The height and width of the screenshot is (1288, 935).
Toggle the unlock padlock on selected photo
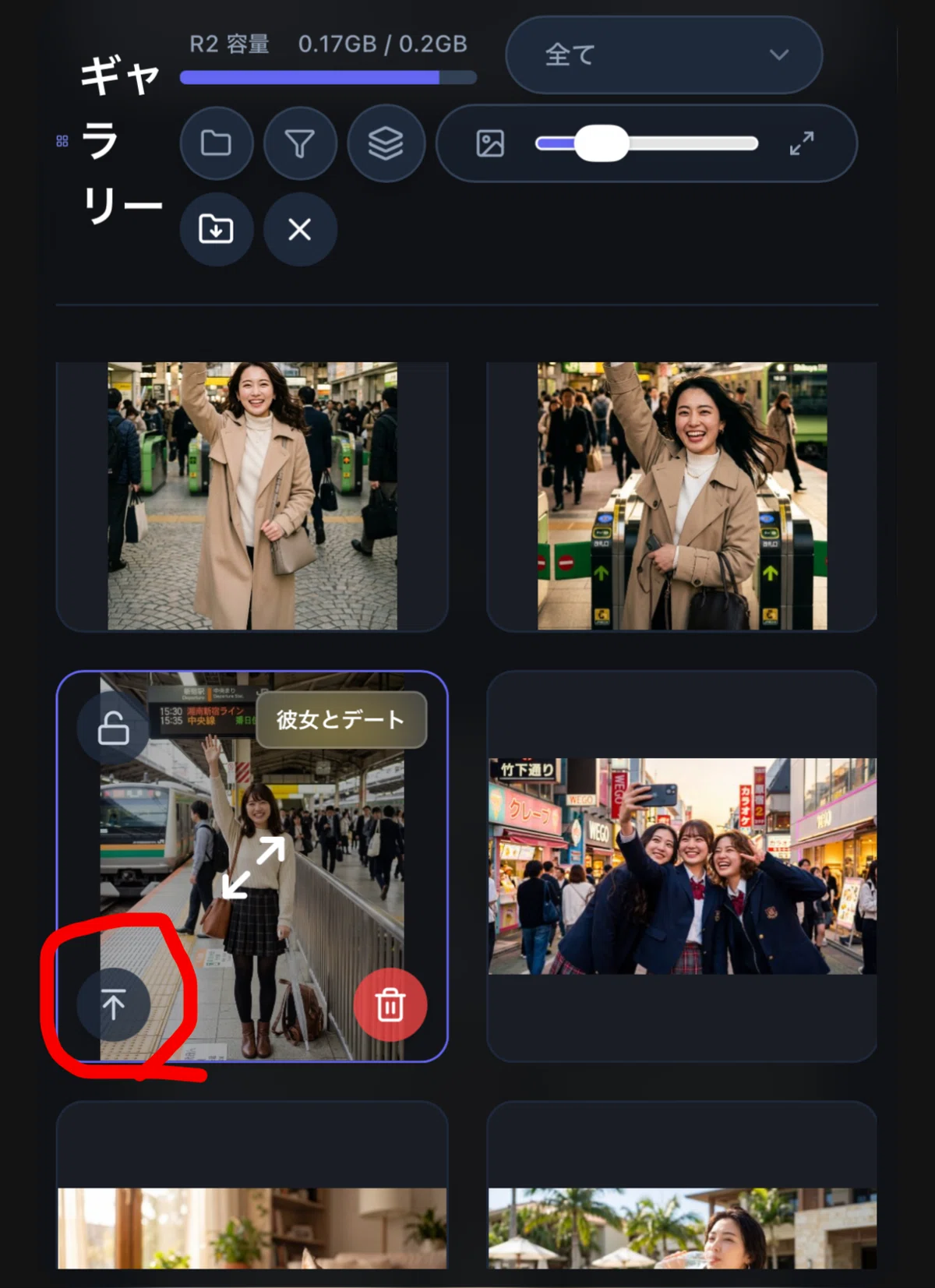coord(113,728)
